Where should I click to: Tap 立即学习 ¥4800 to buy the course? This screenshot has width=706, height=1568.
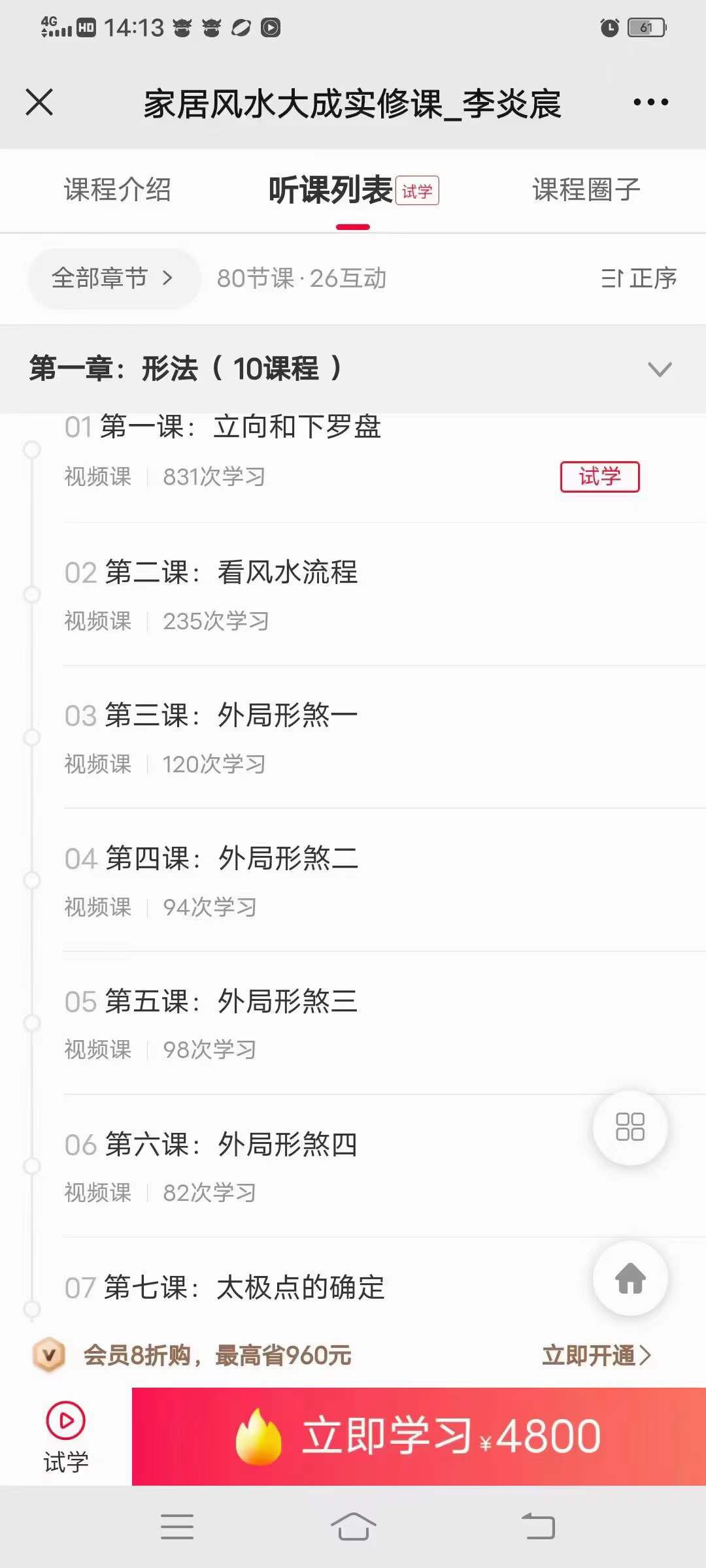(x=419, y=1437)
